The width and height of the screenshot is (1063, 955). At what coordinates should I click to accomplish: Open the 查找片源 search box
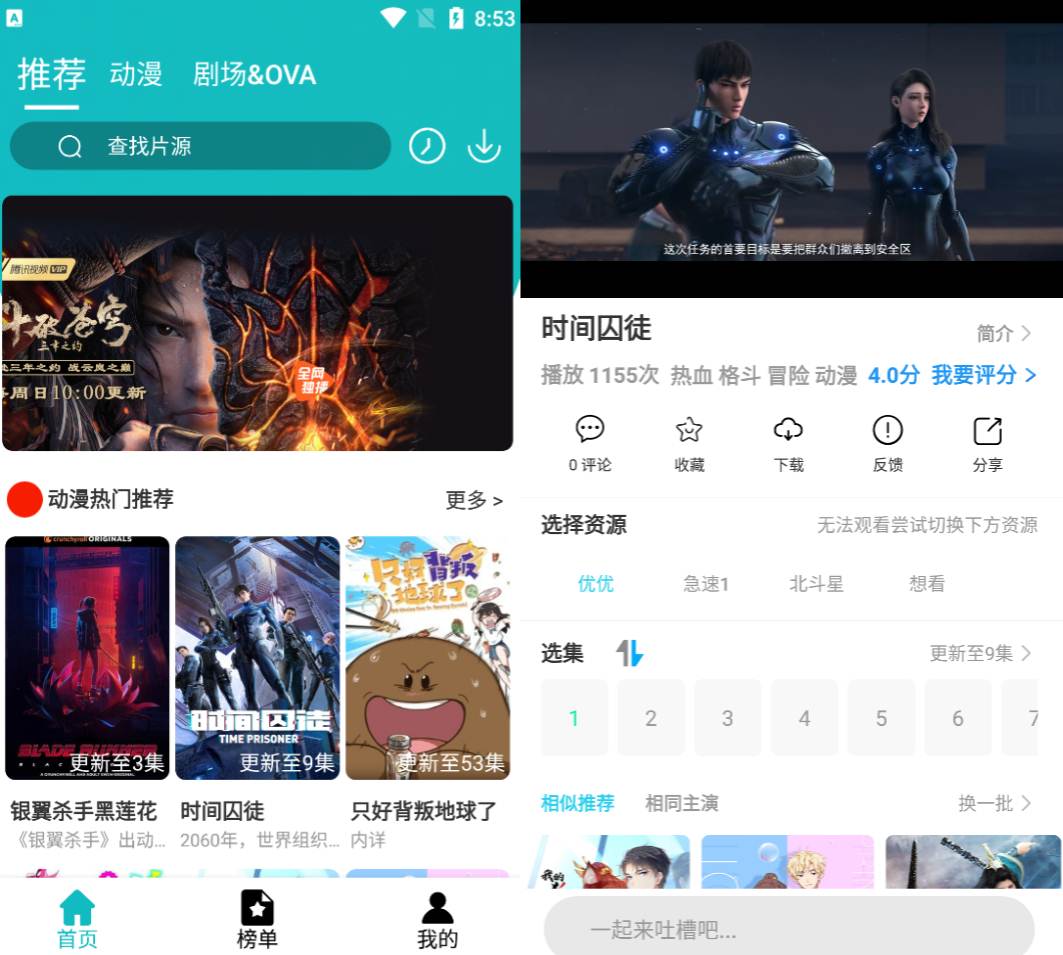click(x=200, y=146)
